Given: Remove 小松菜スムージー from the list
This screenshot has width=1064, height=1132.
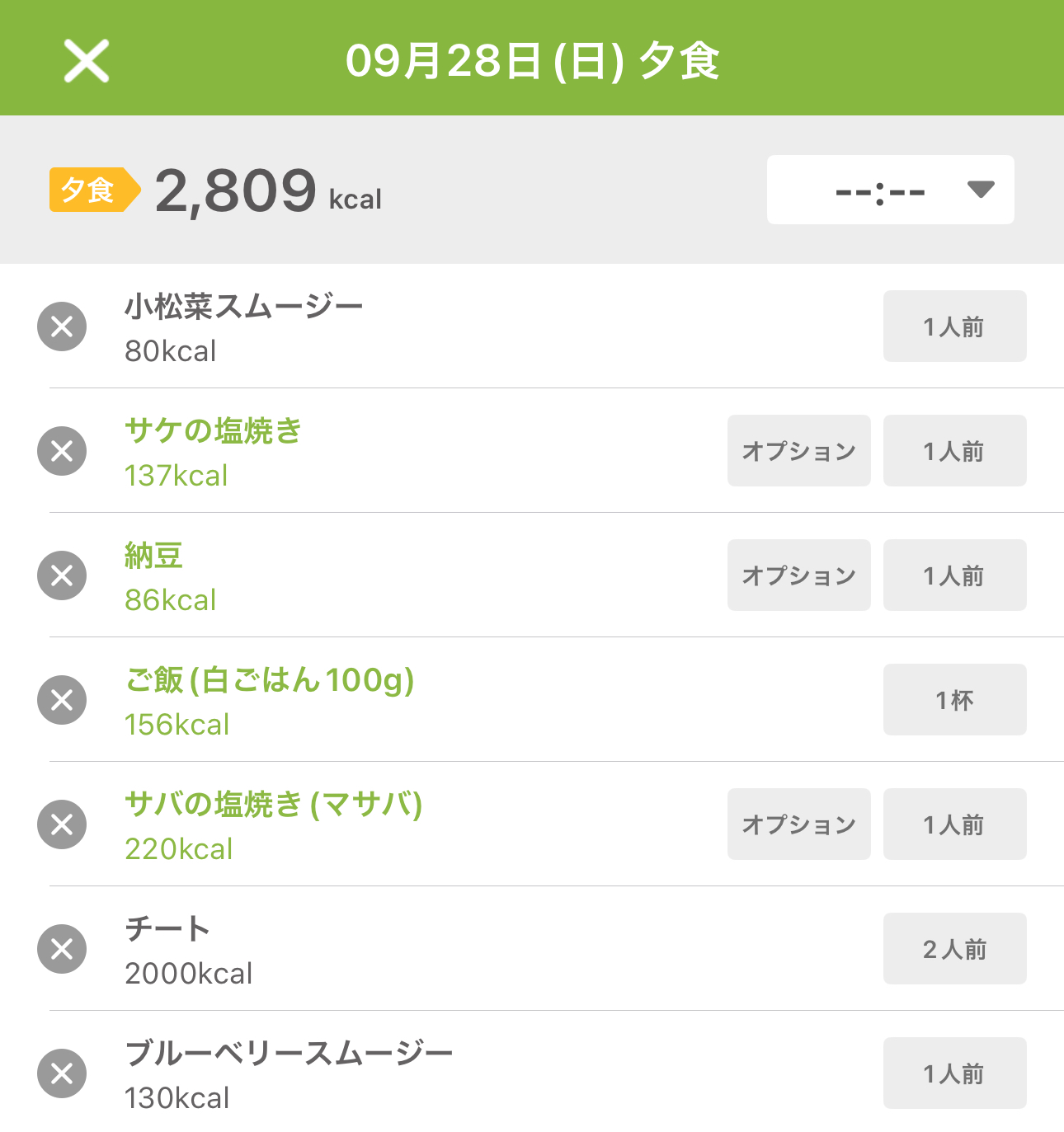Looking at the screenshot, I should pyautogui.click(x=62, y=327).
